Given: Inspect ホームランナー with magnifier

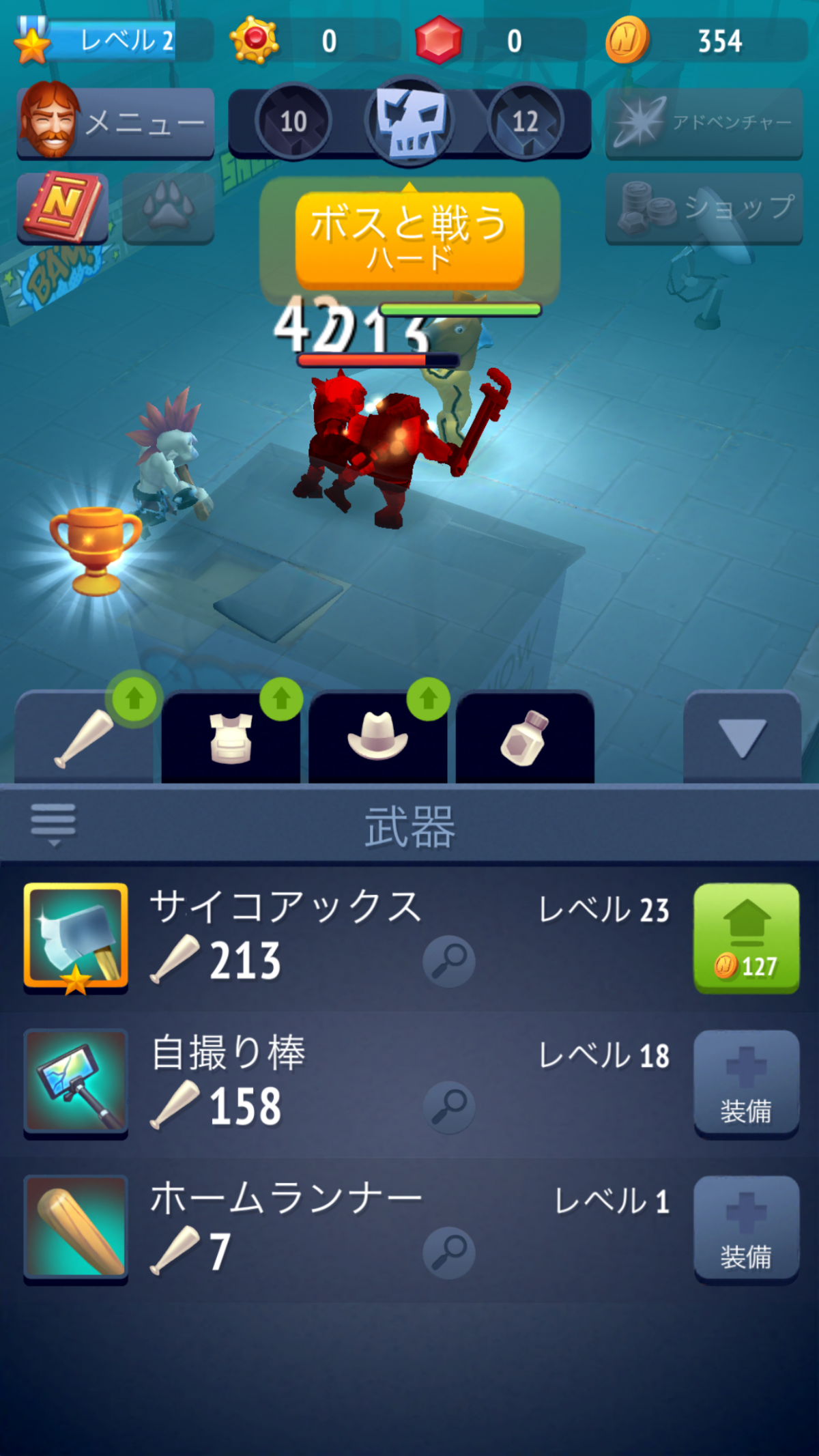Looking at the screenshot, I should [x=448, y=1253].
